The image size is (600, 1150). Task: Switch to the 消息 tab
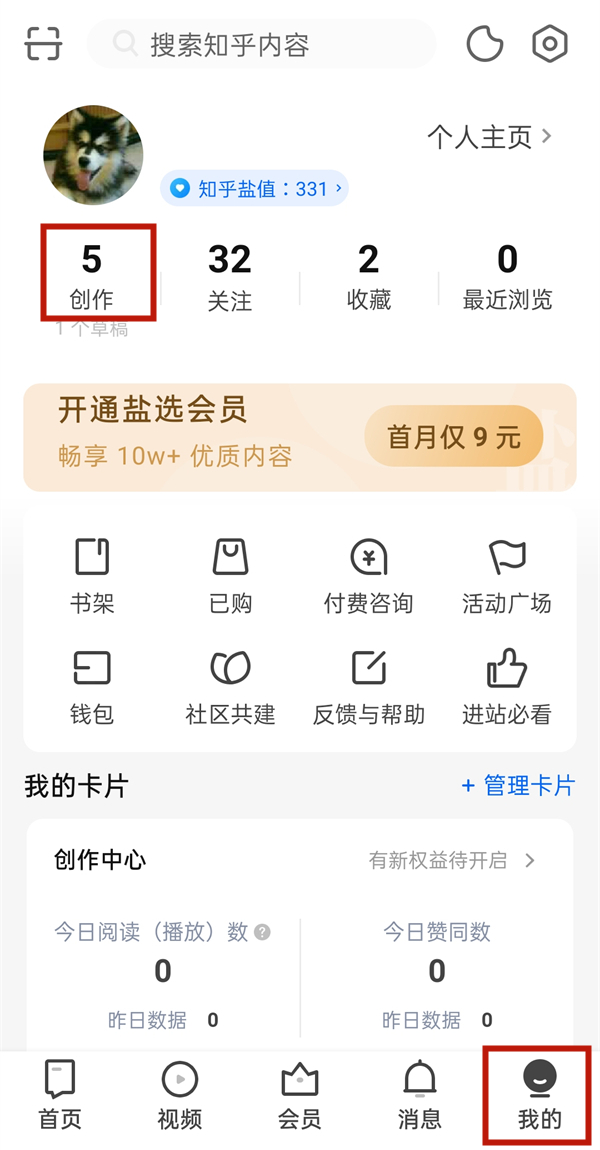[x=420, y=1095]
